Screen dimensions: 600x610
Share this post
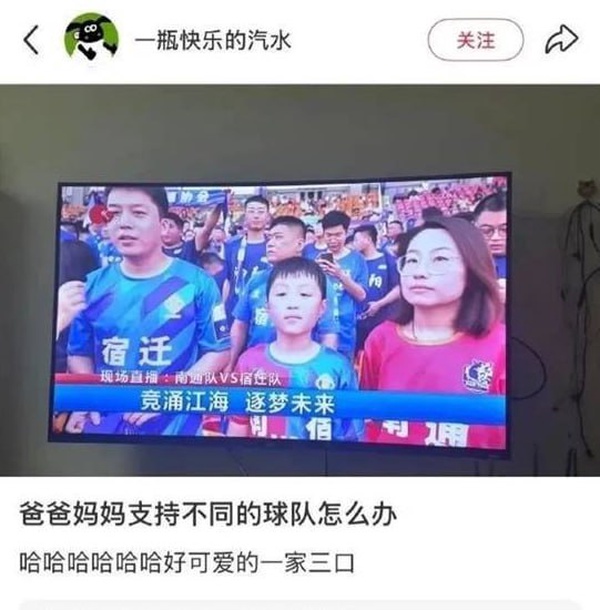561,40
